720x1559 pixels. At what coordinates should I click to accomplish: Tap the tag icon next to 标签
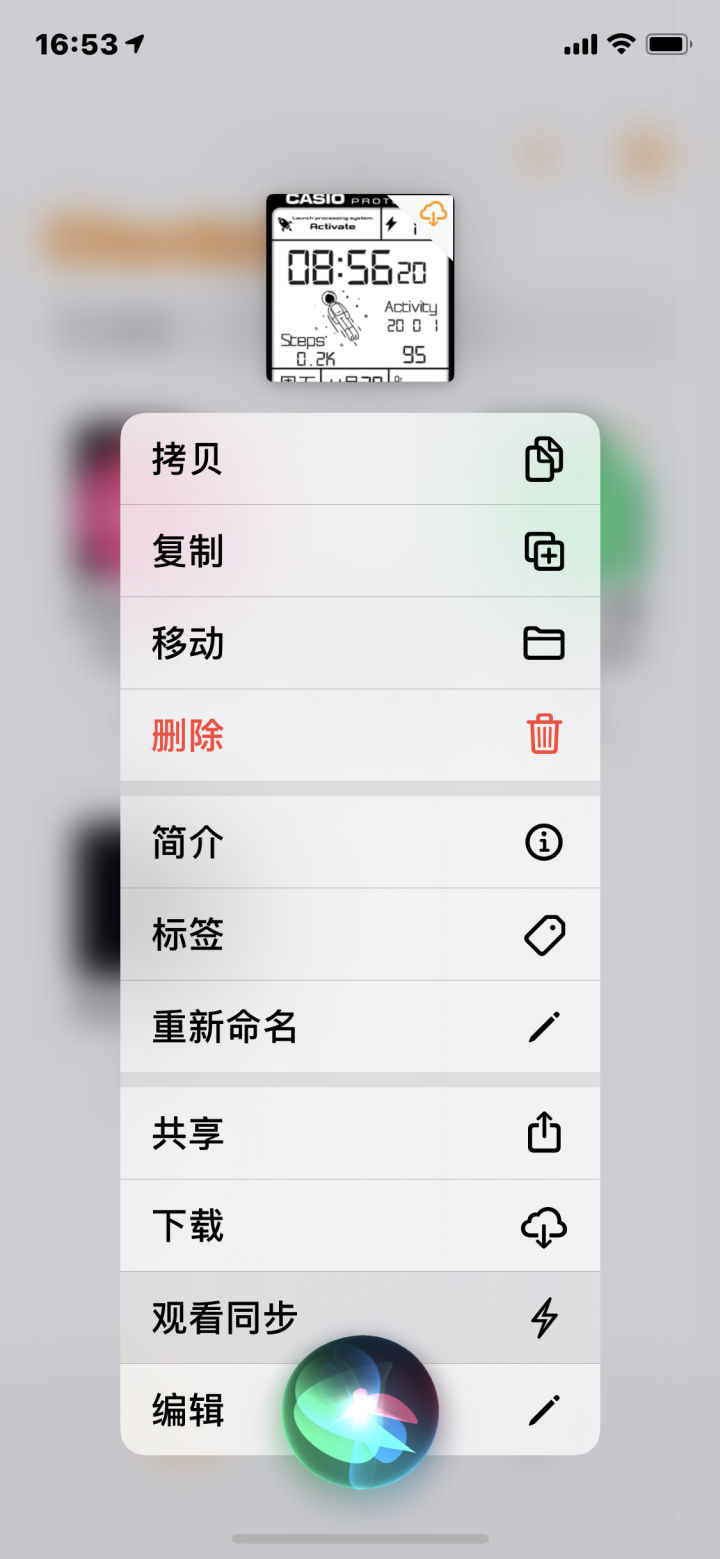click(544, 933)
